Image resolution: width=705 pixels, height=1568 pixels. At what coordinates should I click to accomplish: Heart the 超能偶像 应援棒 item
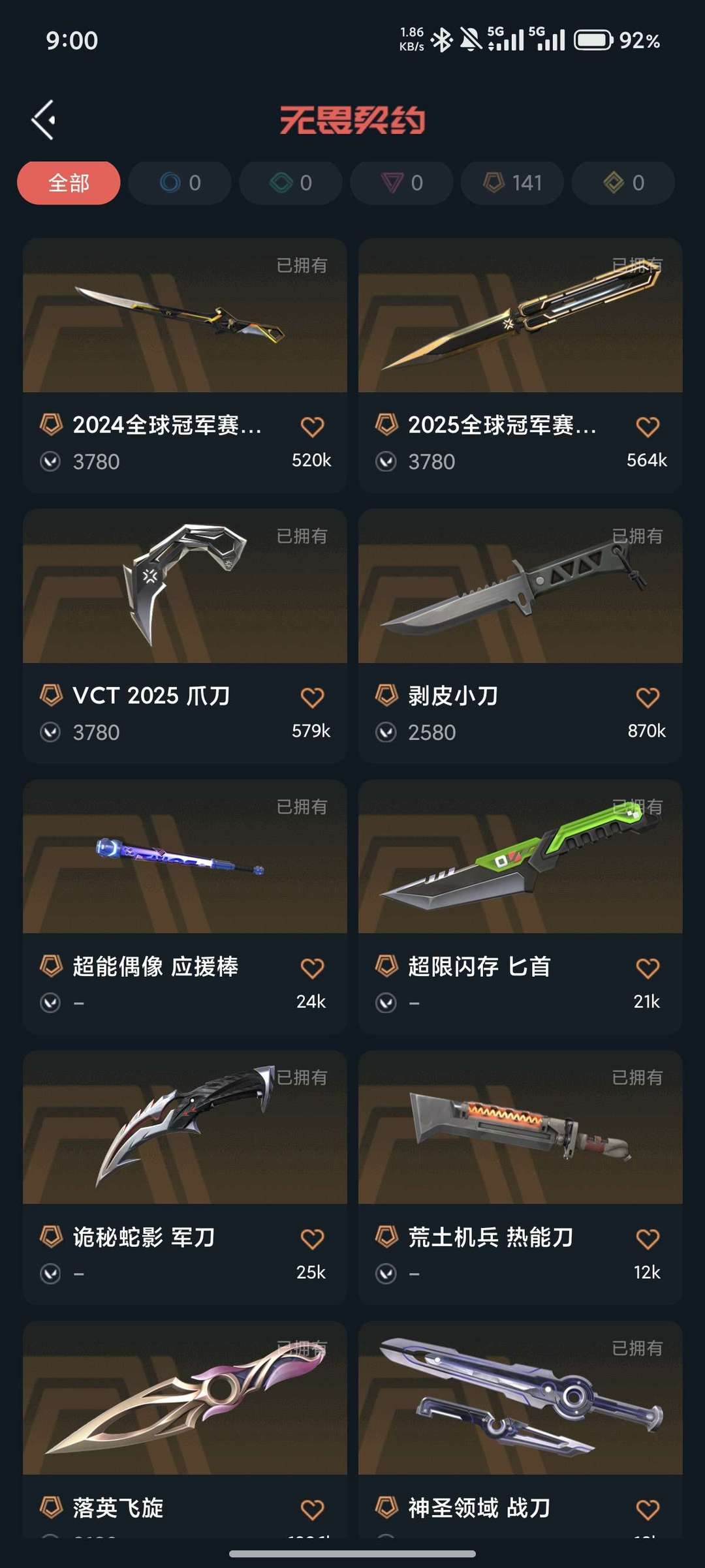[x=312, y=968]
